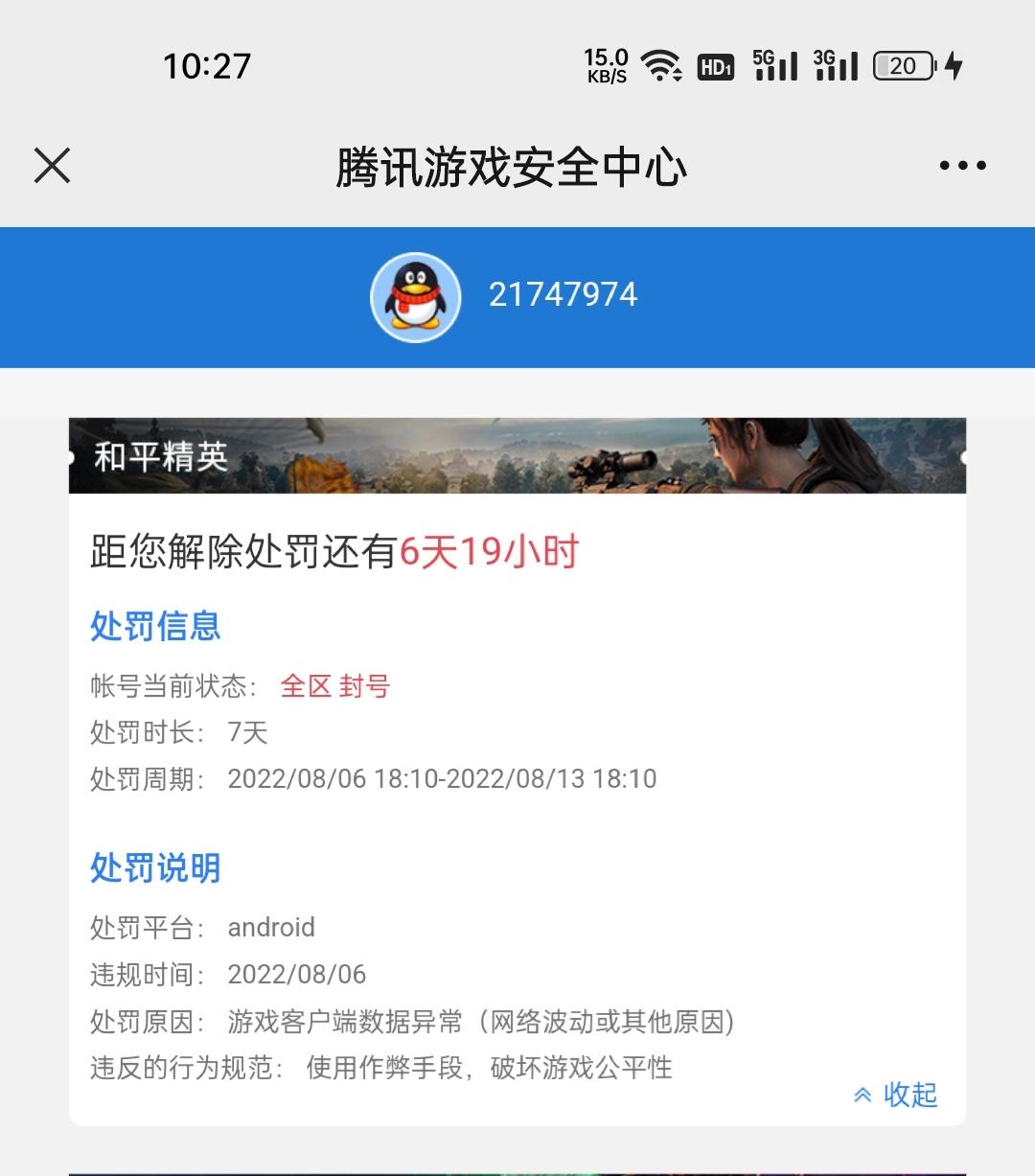Tap the 3G signal strength icon
Viewport: 1035px width, 1176px height.
836,65
